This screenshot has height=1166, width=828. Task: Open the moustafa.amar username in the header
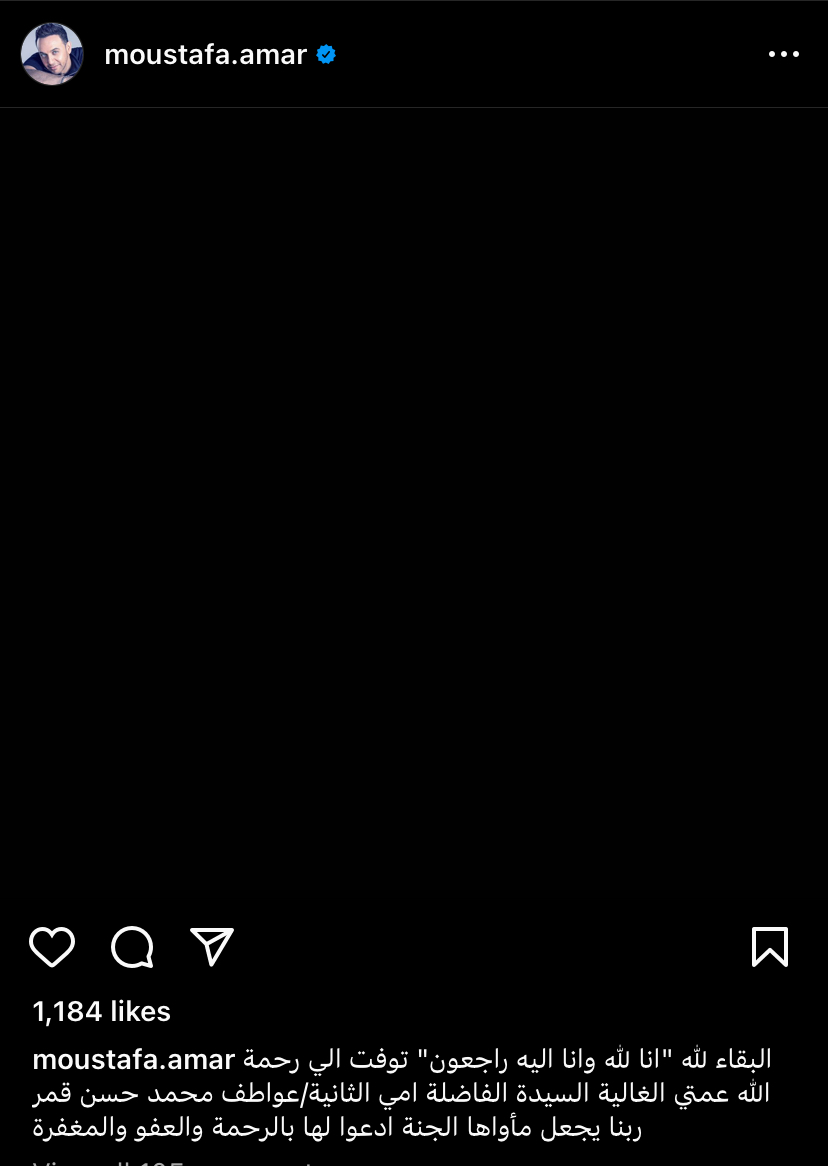pos(205,55)
